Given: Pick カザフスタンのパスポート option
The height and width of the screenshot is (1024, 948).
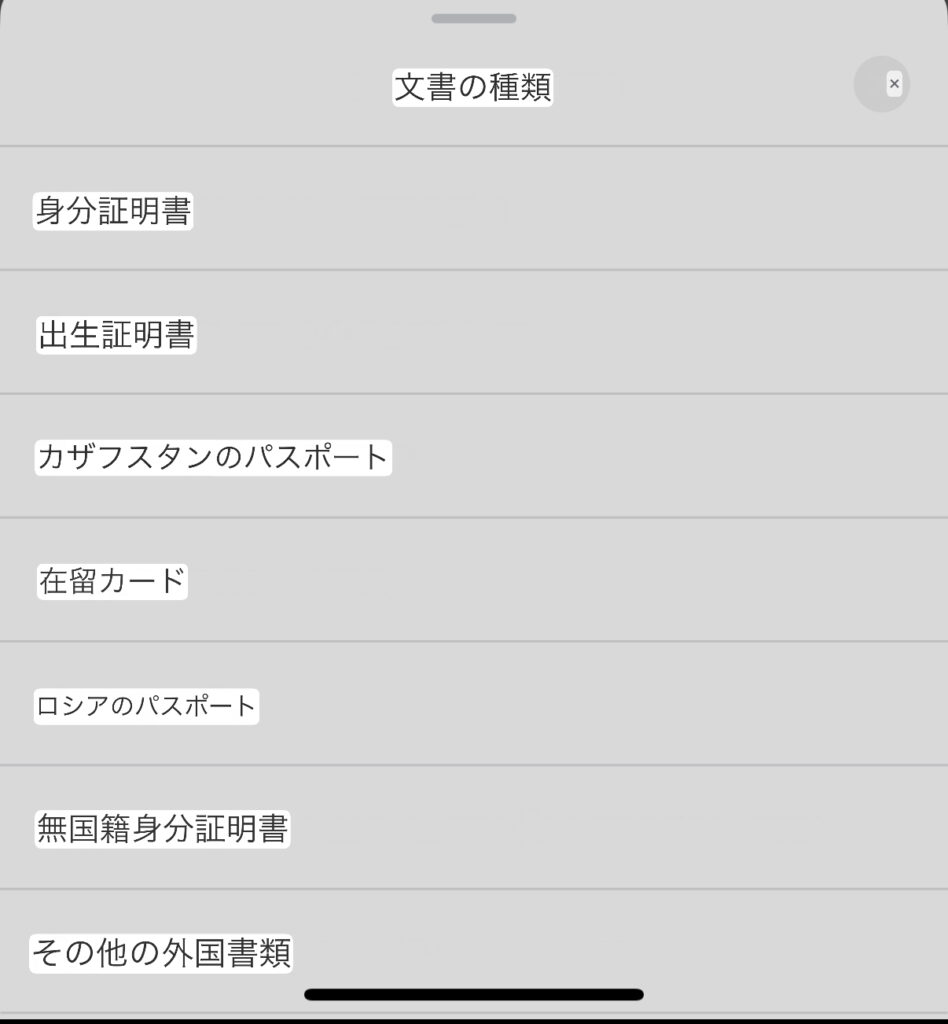Looking at the screenshot, I should pos(213,458).
